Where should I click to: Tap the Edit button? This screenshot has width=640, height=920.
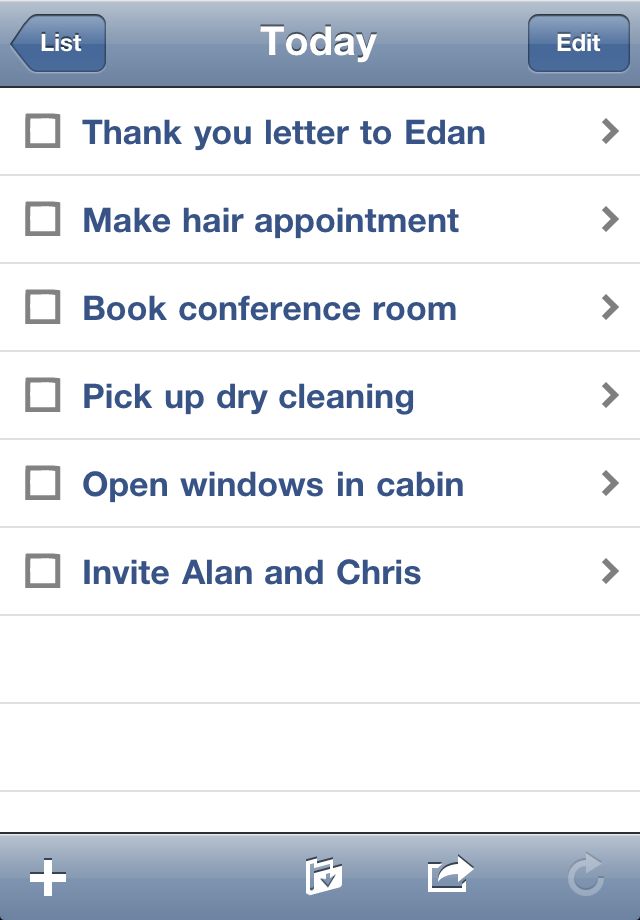click(578, 43)
